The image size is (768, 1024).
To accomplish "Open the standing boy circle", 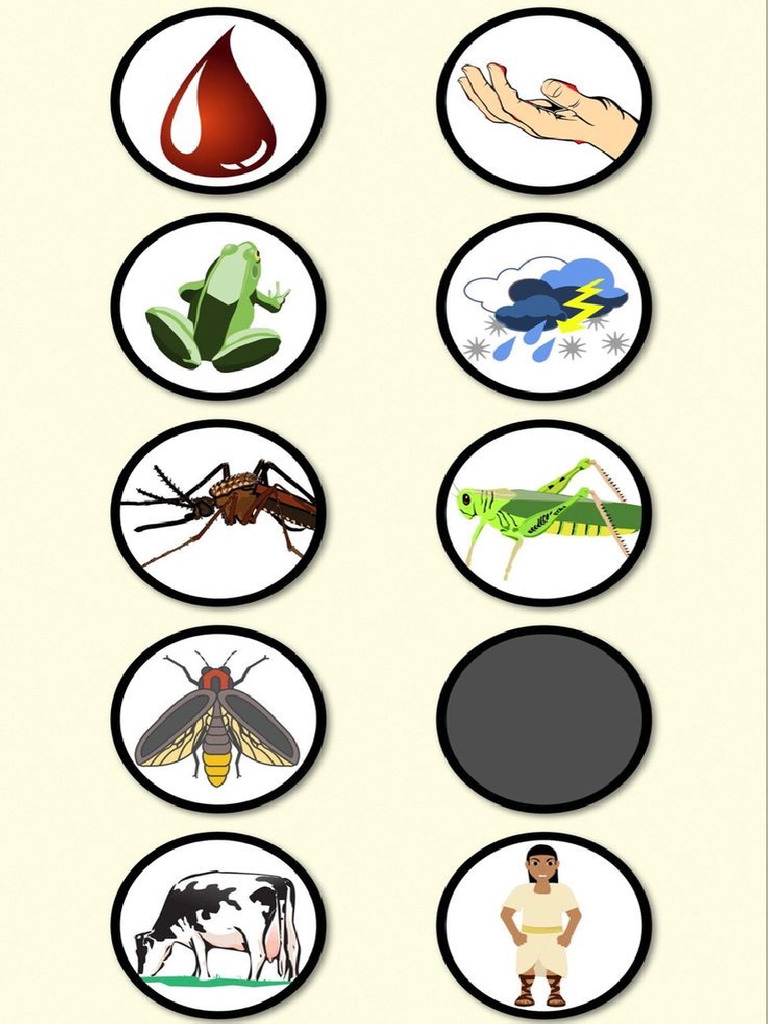I will pyautogui.click(x=544, y=924).
